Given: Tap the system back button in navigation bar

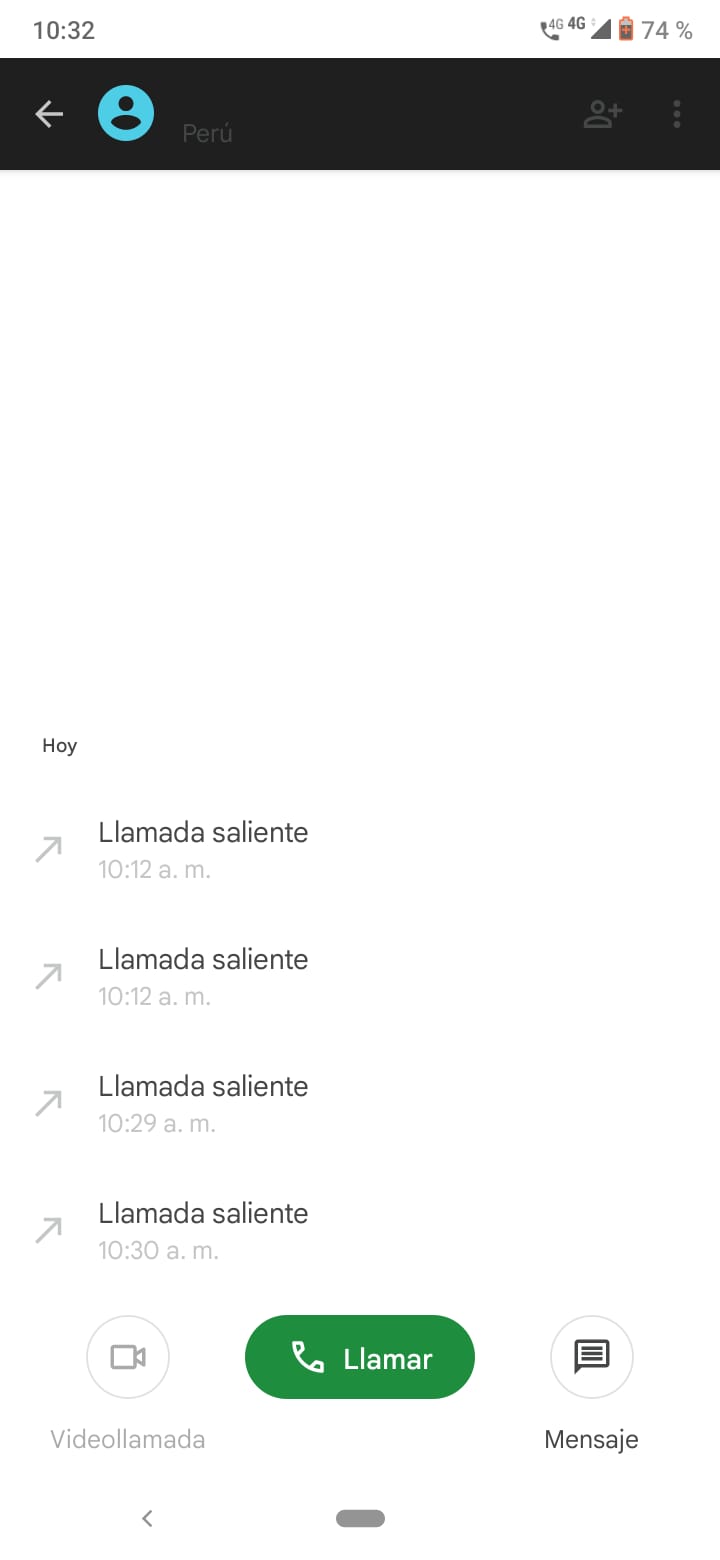Looking at the screenshot, I should [147, 1518].
